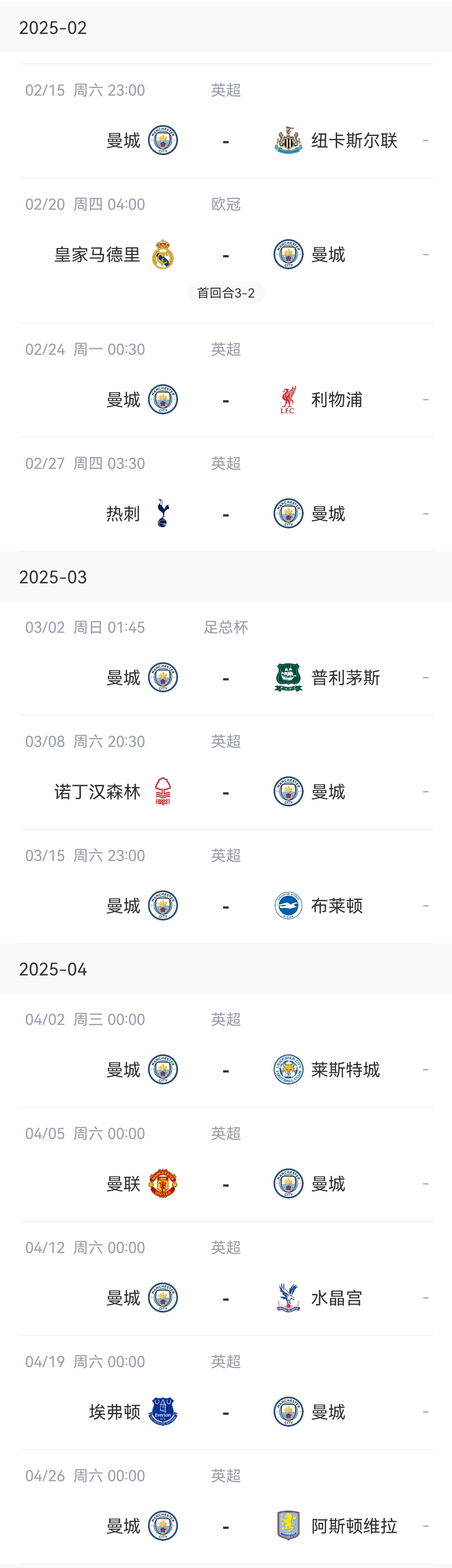Image resolution: width=452 pixels, height=1568 pixels.
Task: Open Real Madrid vs Man City Champions League match
Action: coord(225,255)
